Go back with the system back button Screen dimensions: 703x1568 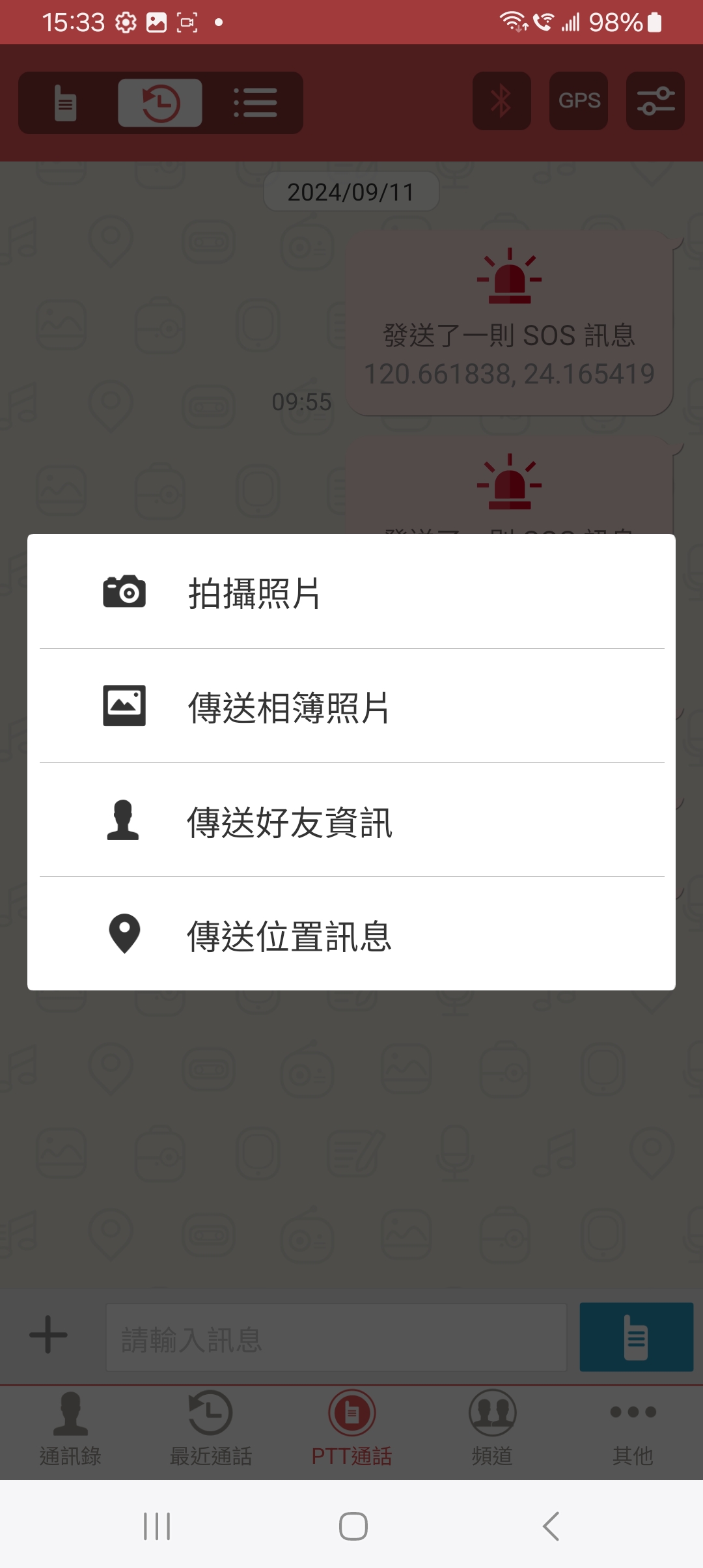click(x=551, y=1526)
